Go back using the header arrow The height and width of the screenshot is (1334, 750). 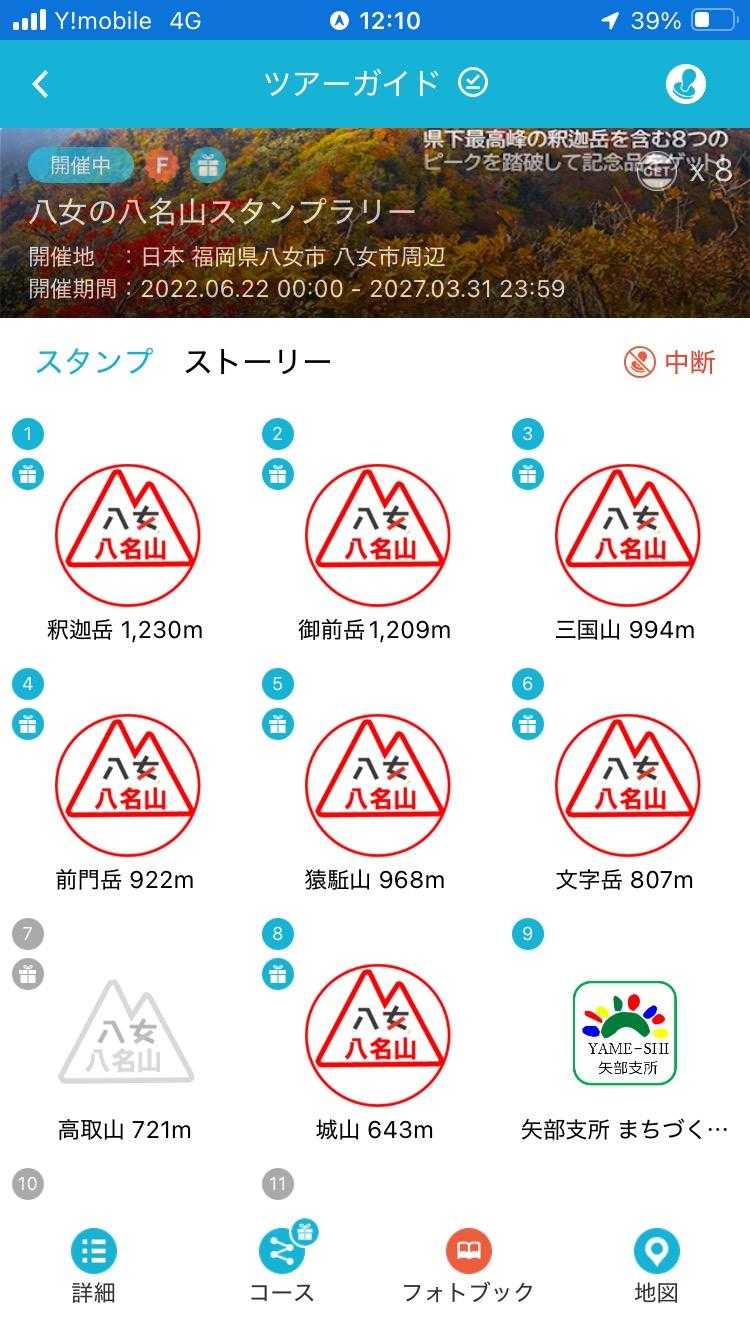click(41, 84)
